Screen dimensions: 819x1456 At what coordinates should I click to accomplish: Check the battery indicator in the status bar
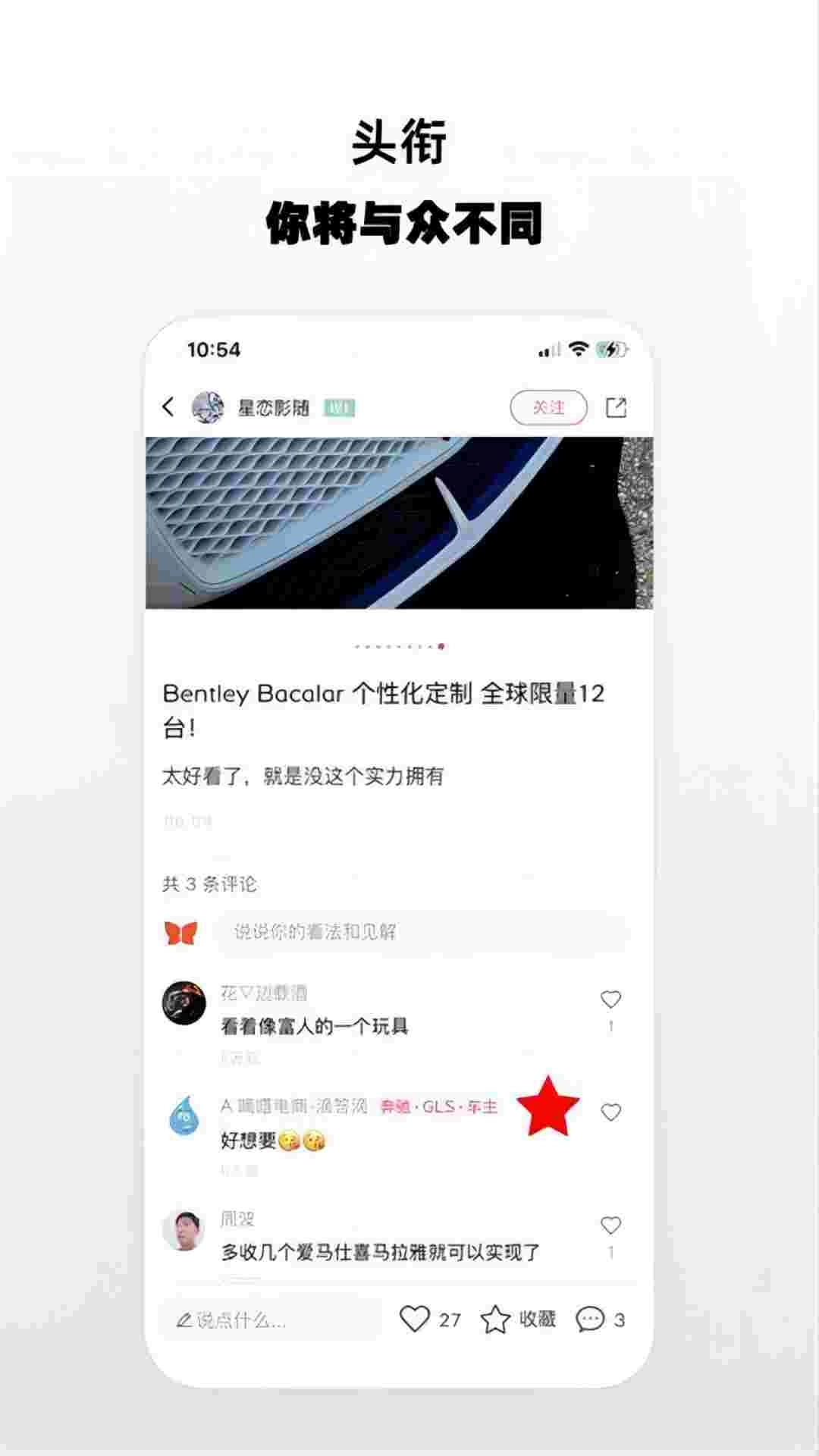click(610, 349)
